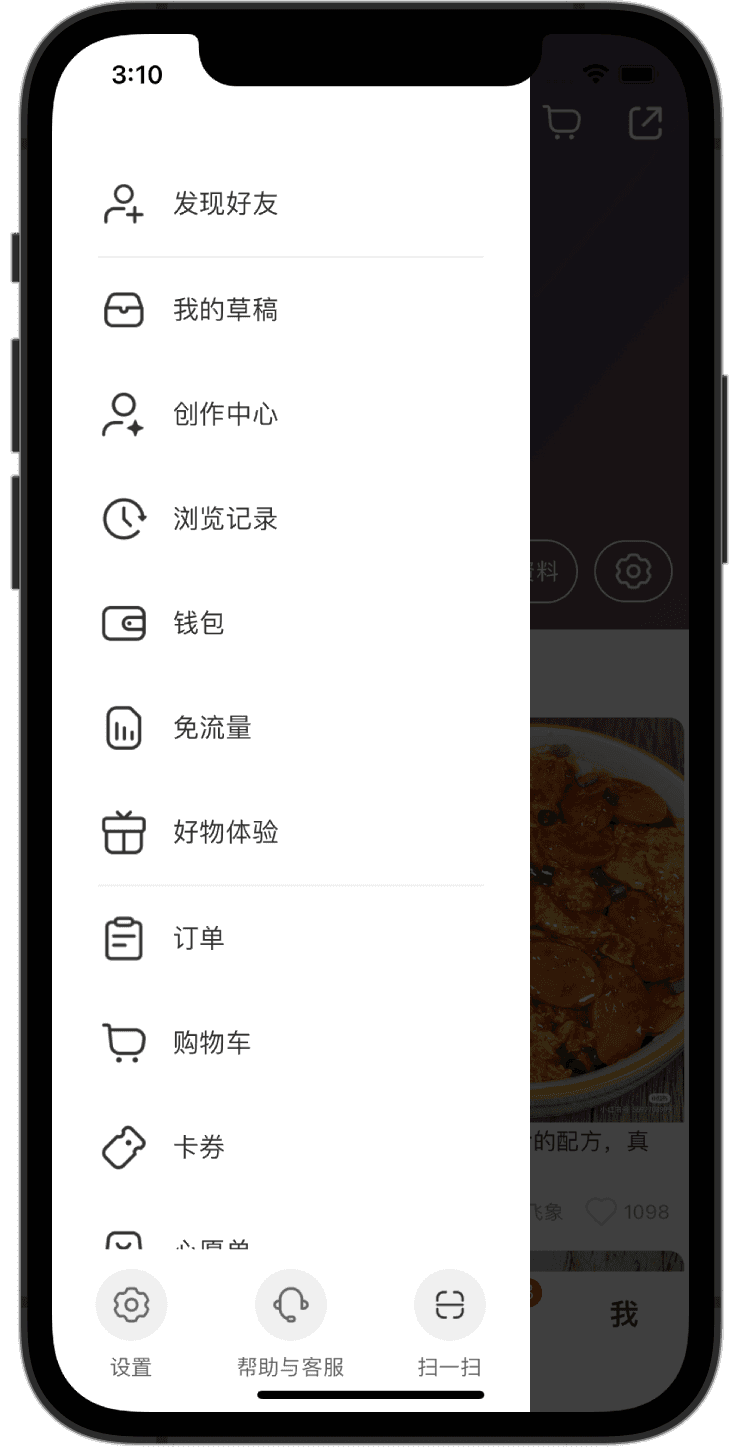The width and height of the screenshot is (739, 1448).
Task: Open 发现好友 to find friends
Action: coord(225,204)
